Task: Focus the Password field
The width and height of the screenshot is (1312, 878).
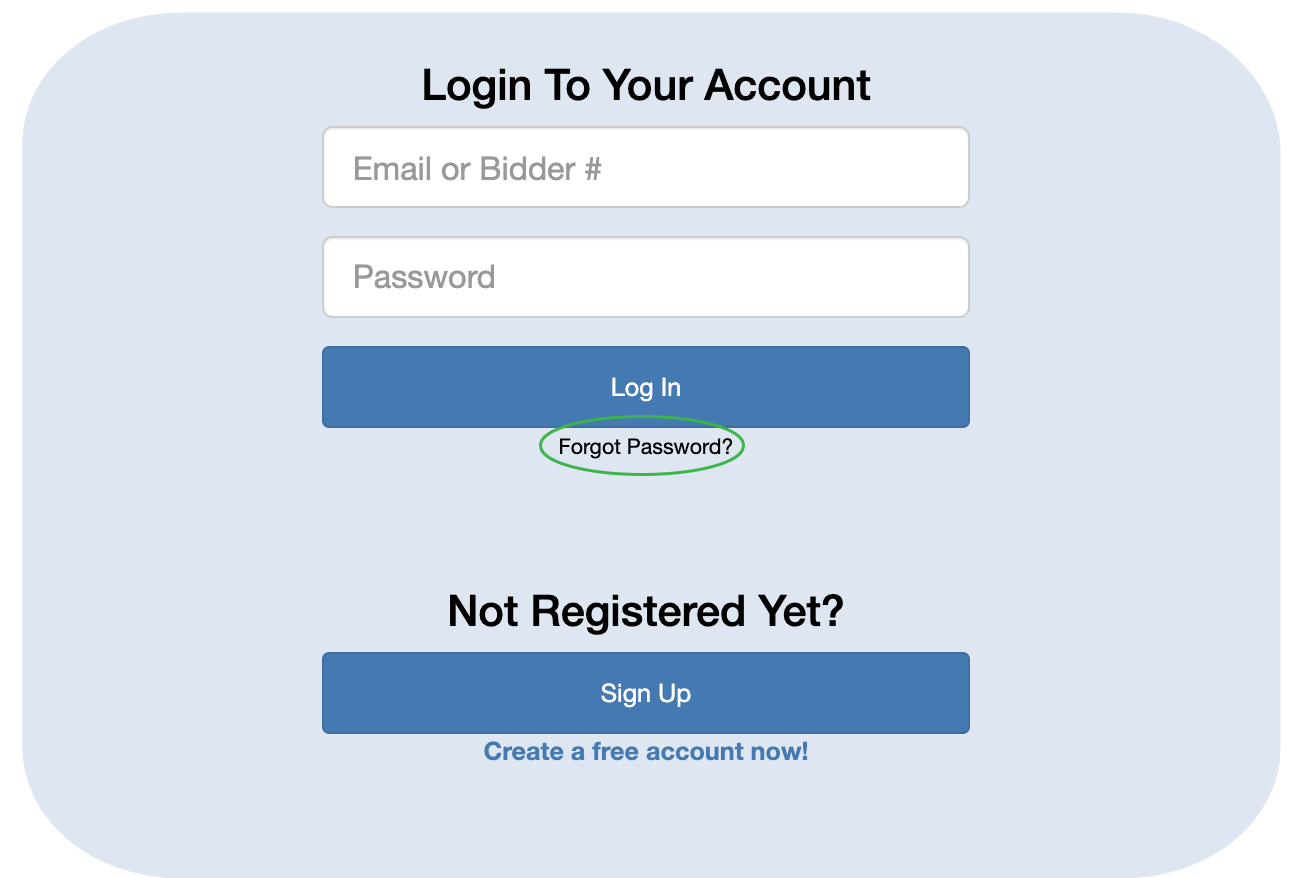Action: click(x=645, y=277)
